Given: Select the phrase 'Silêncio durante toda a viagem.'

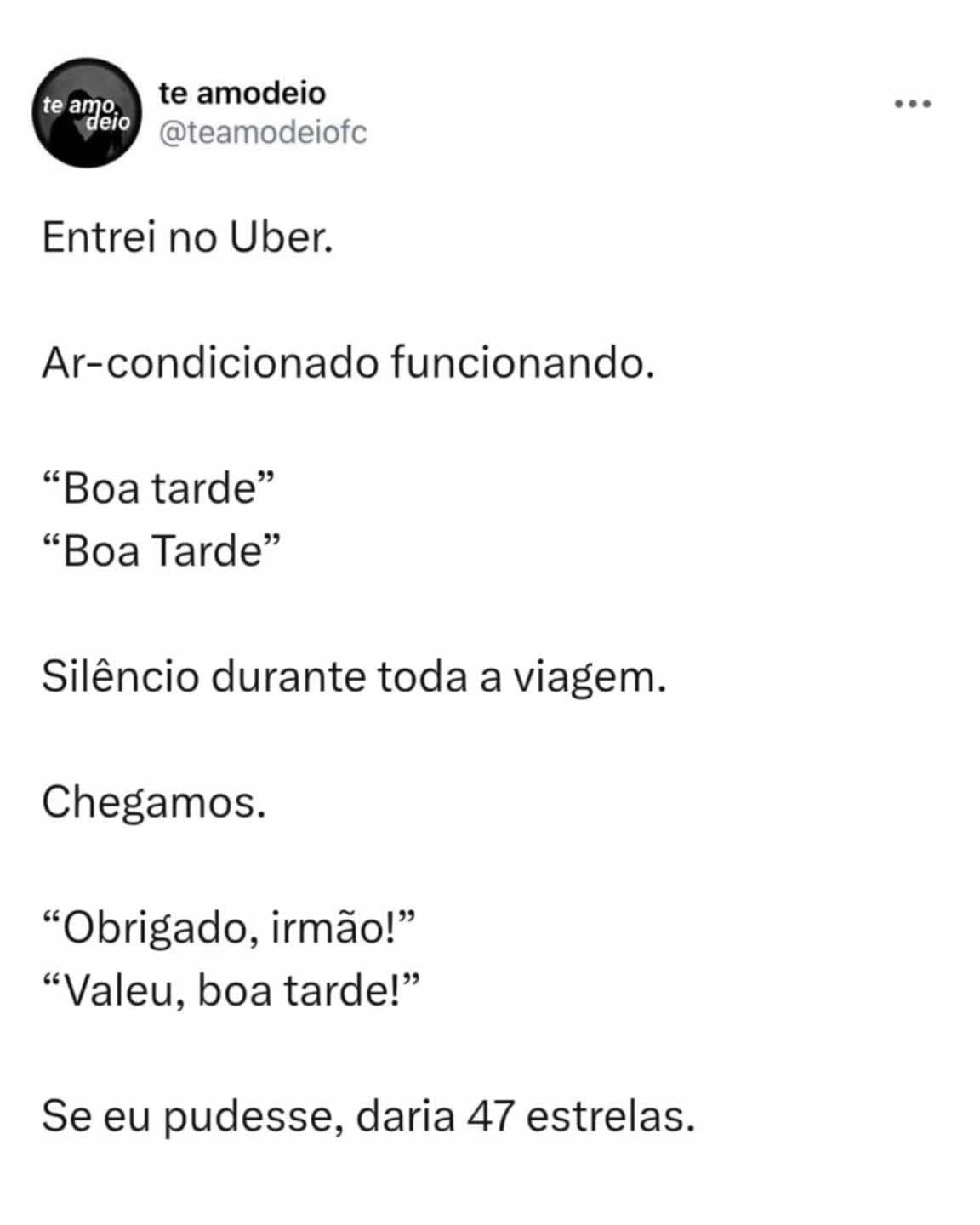Looking at the screenshot, I should pyautogui.click(x=355, y=676).
